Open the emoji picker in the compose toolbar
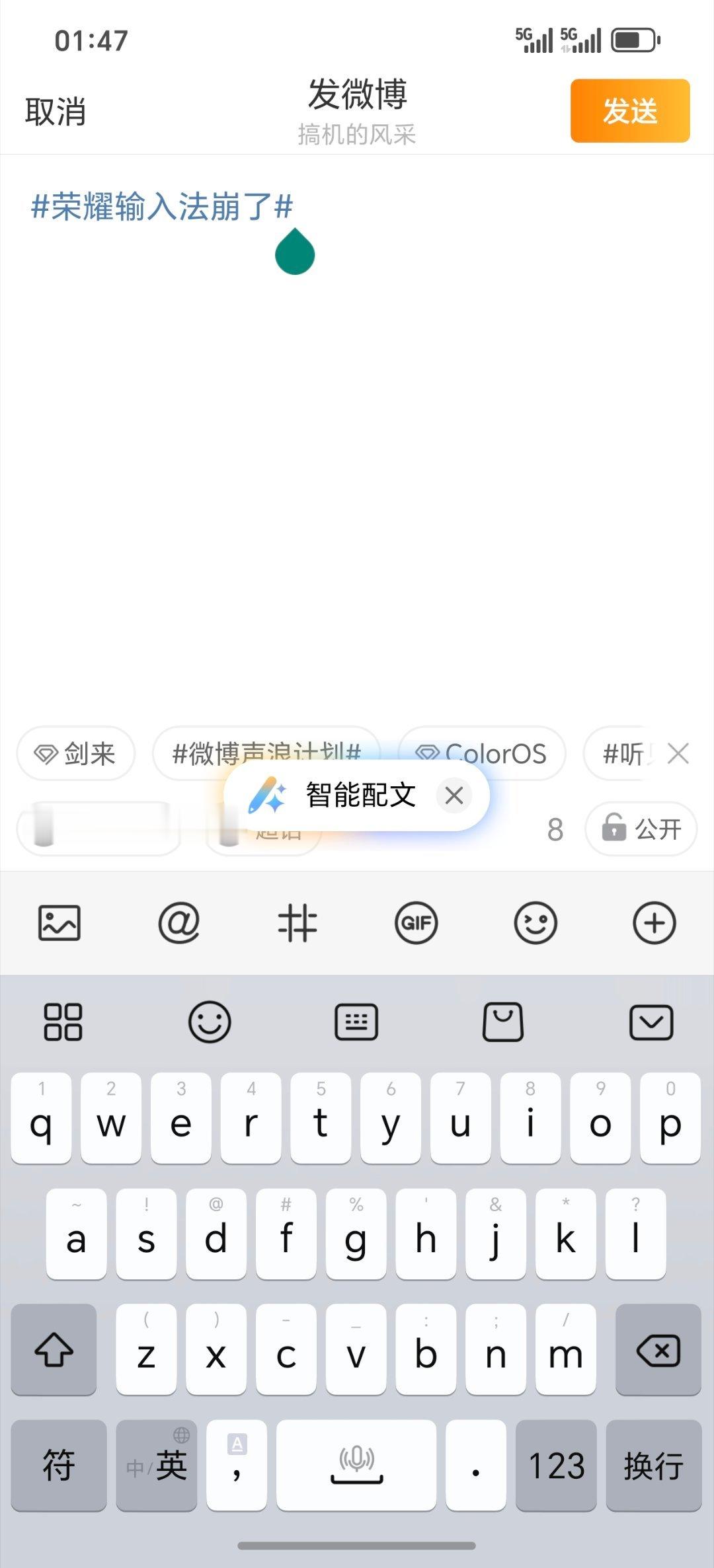Screen dimensions: 714x1568 point(535,923)
